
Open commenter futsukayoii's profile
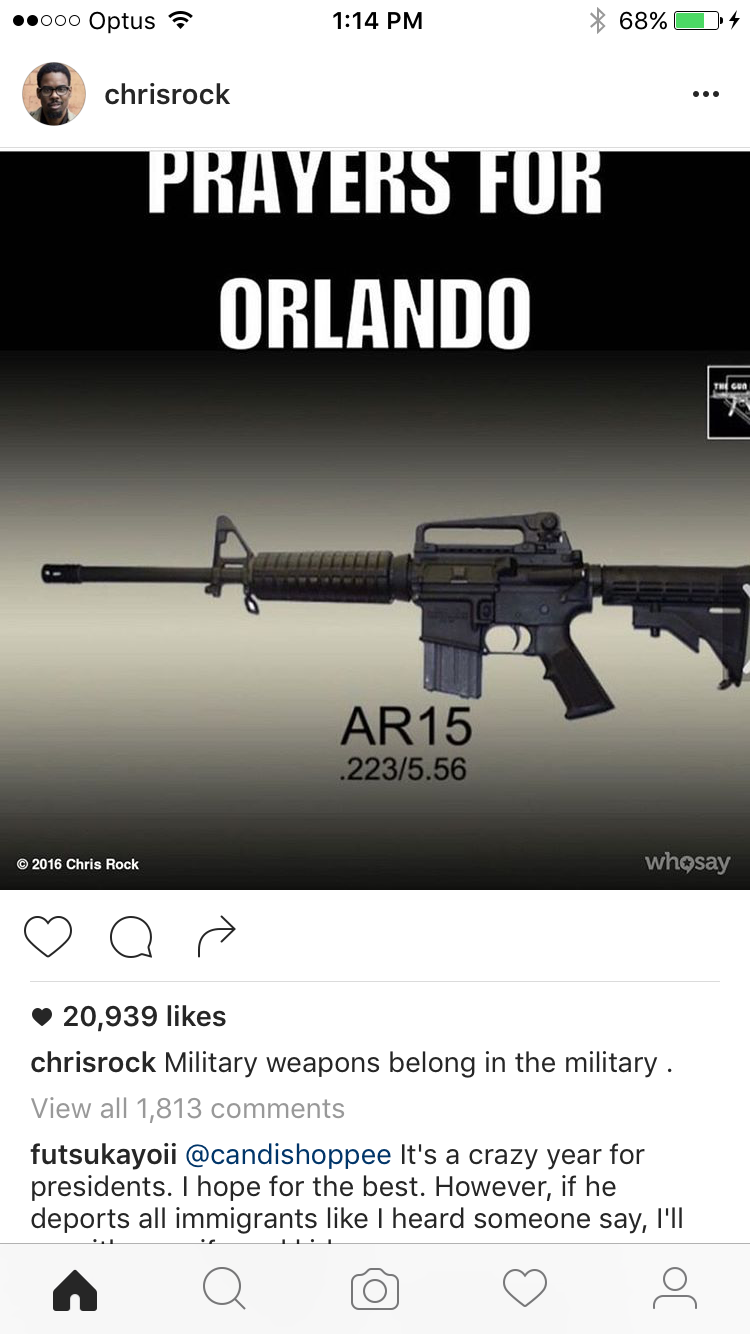104,1155
